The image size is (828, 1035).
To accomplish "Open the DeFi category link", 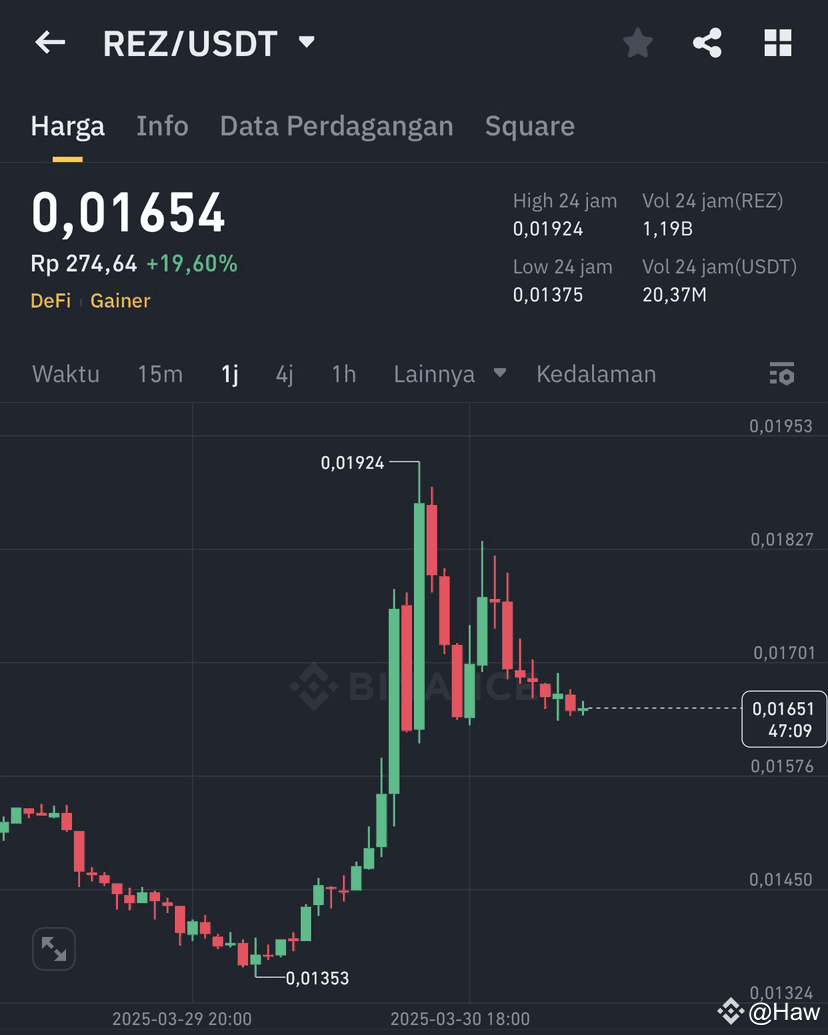I will click(50, 300).
